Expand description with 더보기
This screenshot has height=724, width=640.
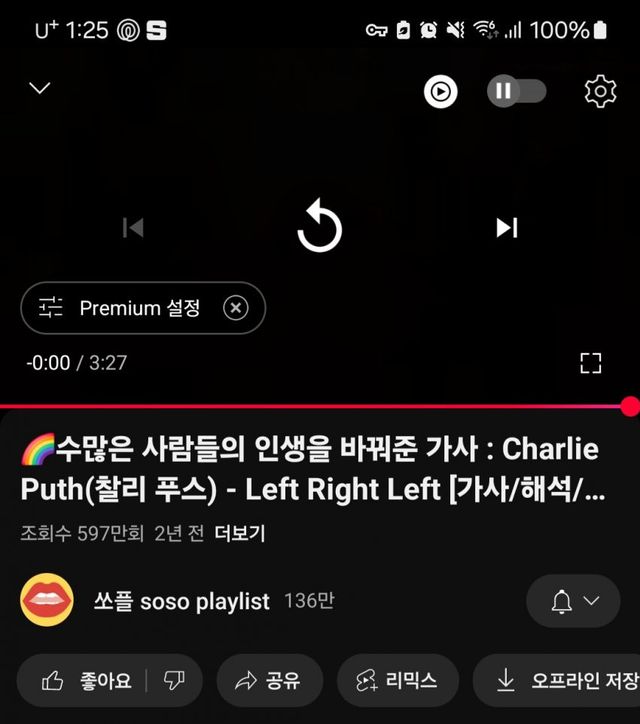240,533
